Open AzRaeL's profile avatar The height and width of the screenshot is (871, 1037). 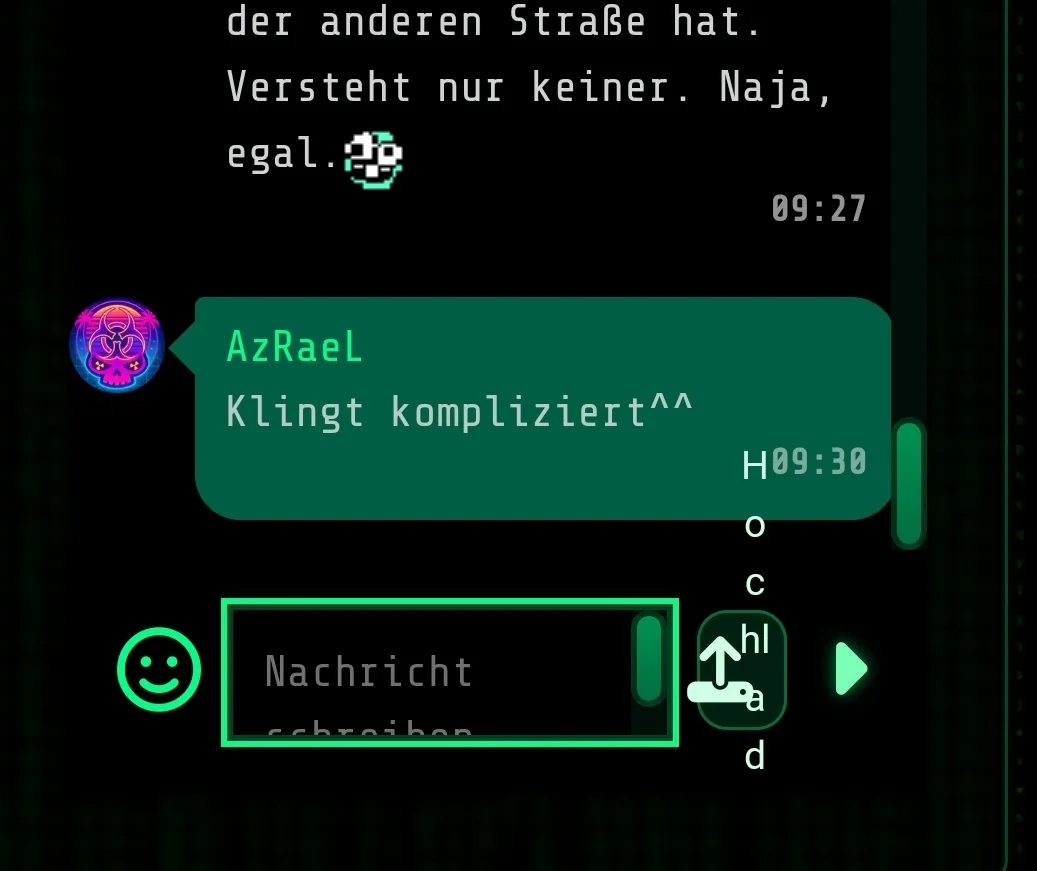pos(118,346)
